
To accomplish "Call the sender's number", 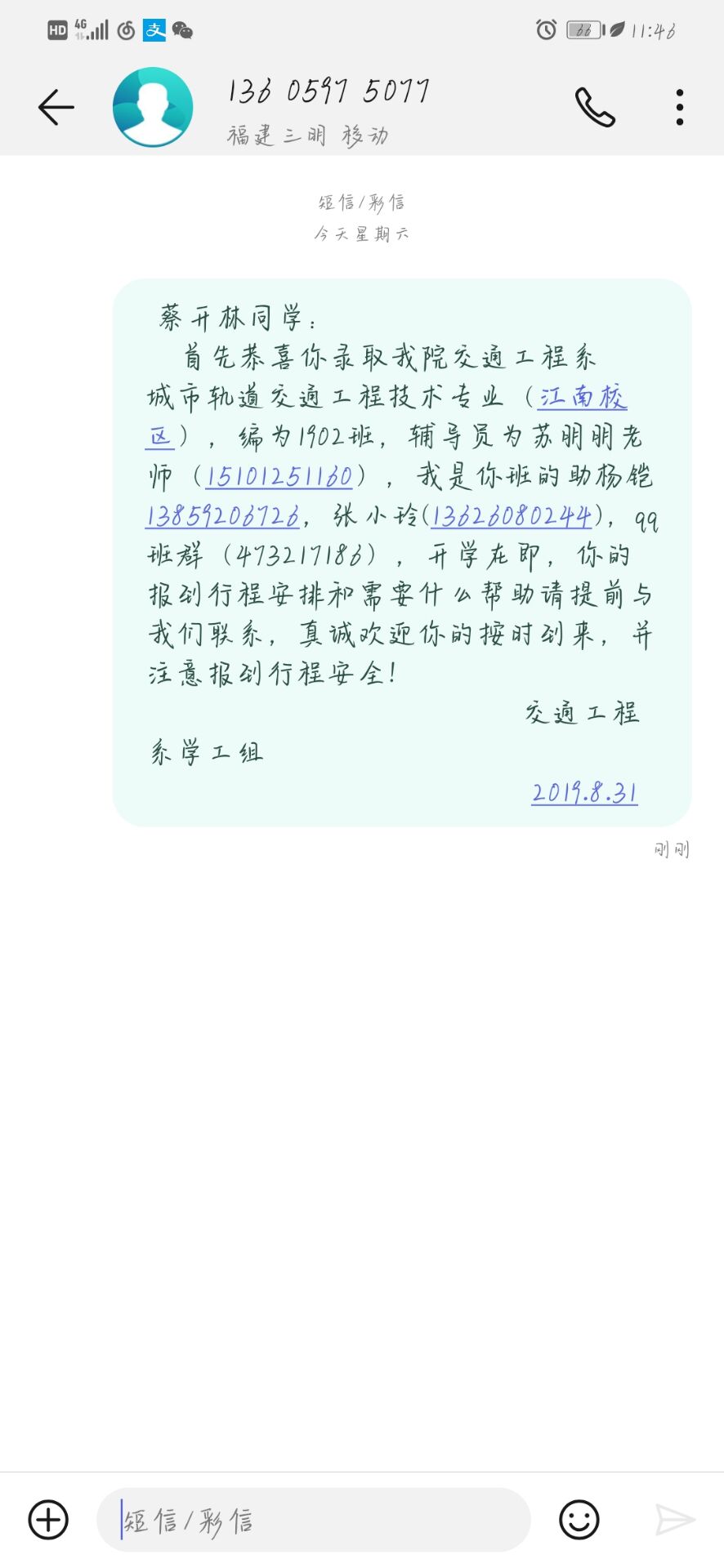I will pos(594,107).
